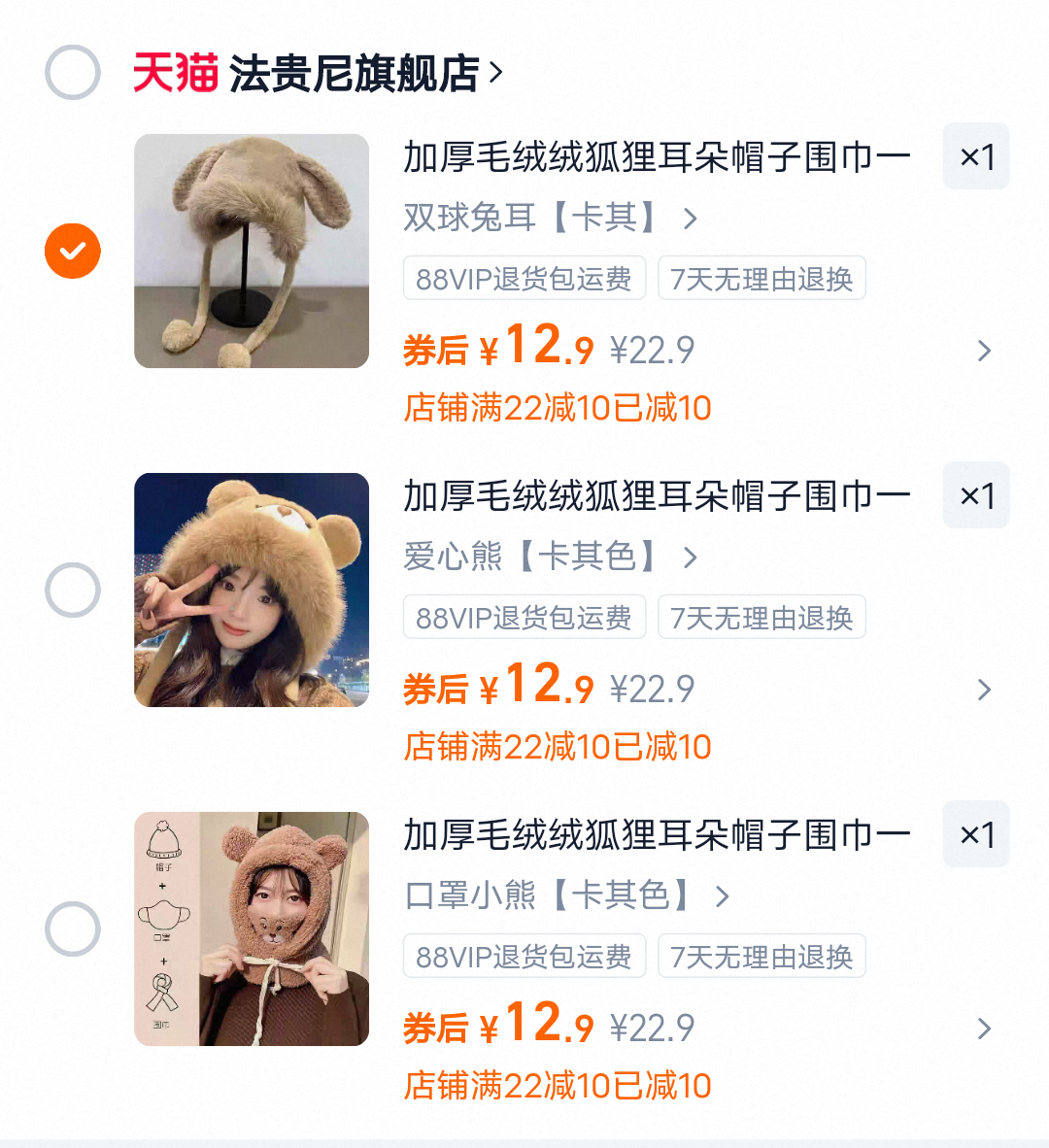1049x1148 pixels.
Task: Tap the ×1 quantity badge on first item
Action: pyautogui.click(x=975, y=156)
